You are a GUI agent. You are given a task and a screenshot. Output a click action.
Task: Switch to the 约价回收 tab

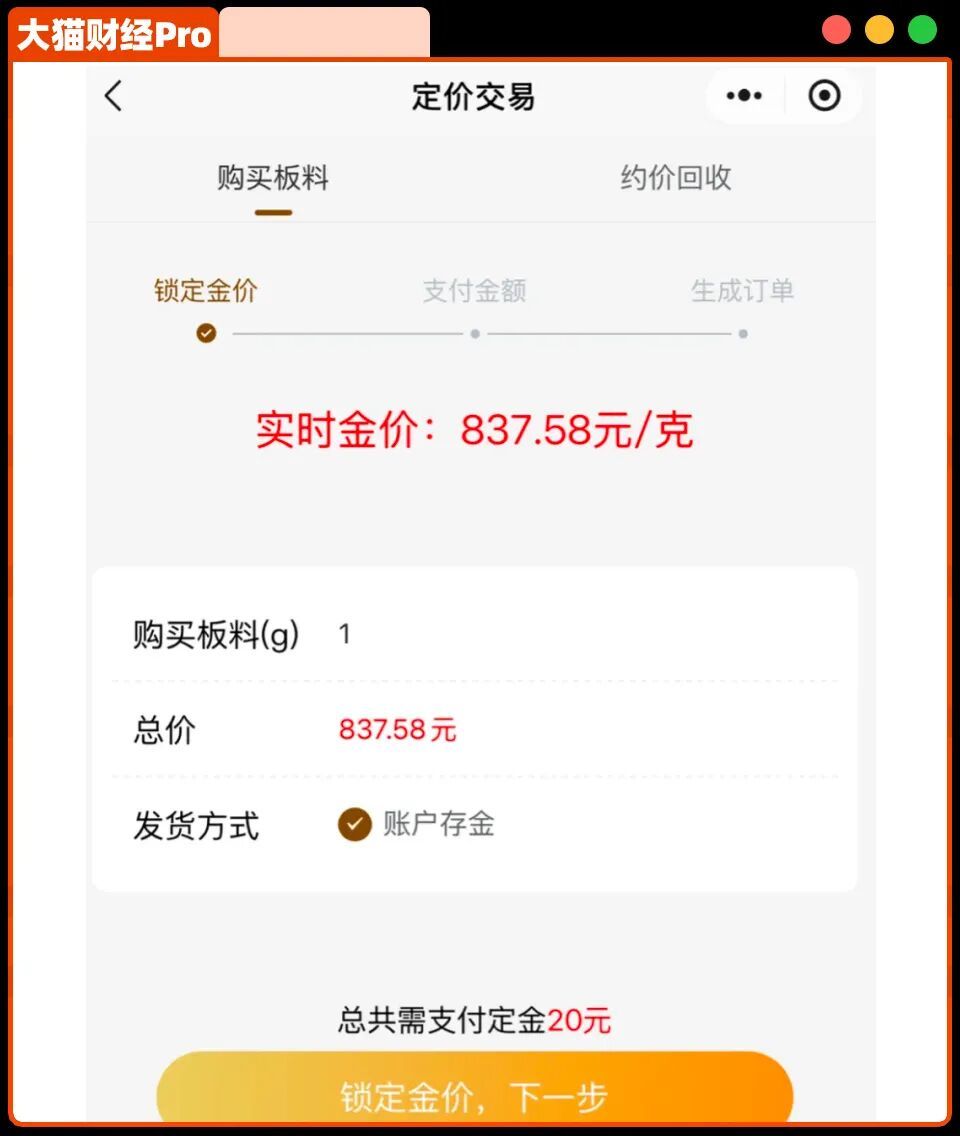[674, 178]
